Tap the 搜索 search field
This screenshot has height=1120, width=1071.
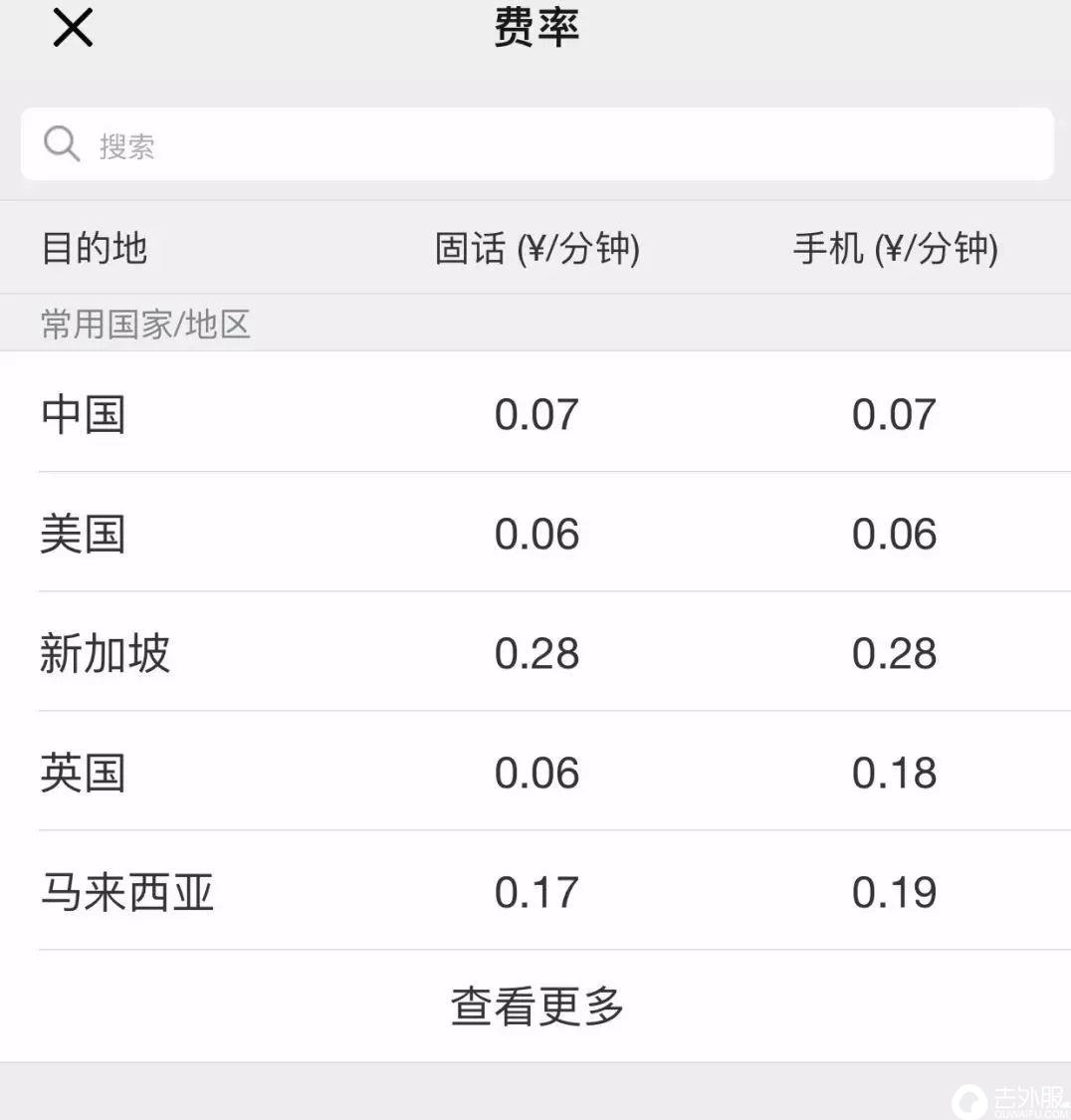[x=535, y=145]
